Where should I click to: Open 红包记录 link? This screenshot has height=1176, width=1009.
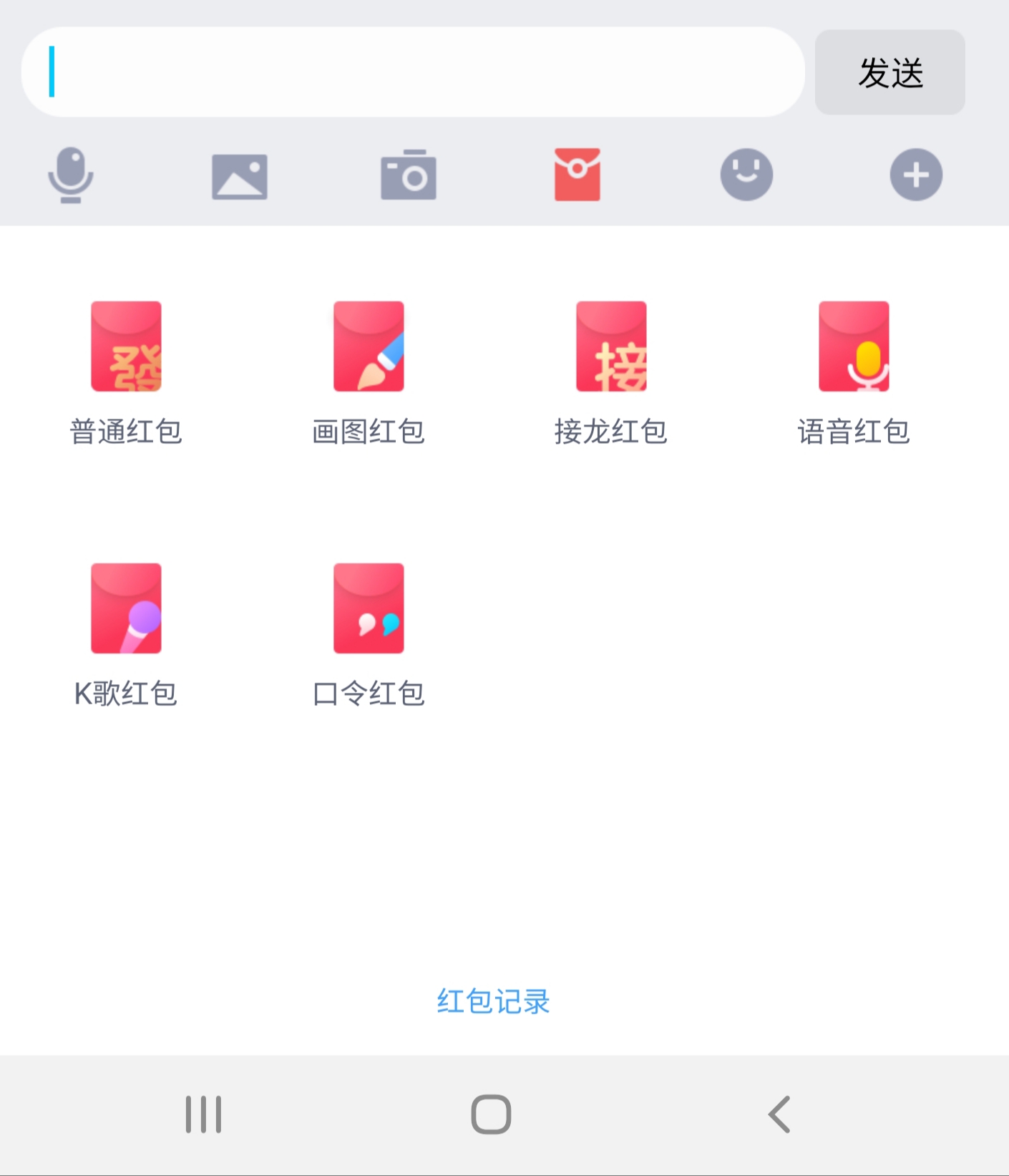coord(493,1001)
